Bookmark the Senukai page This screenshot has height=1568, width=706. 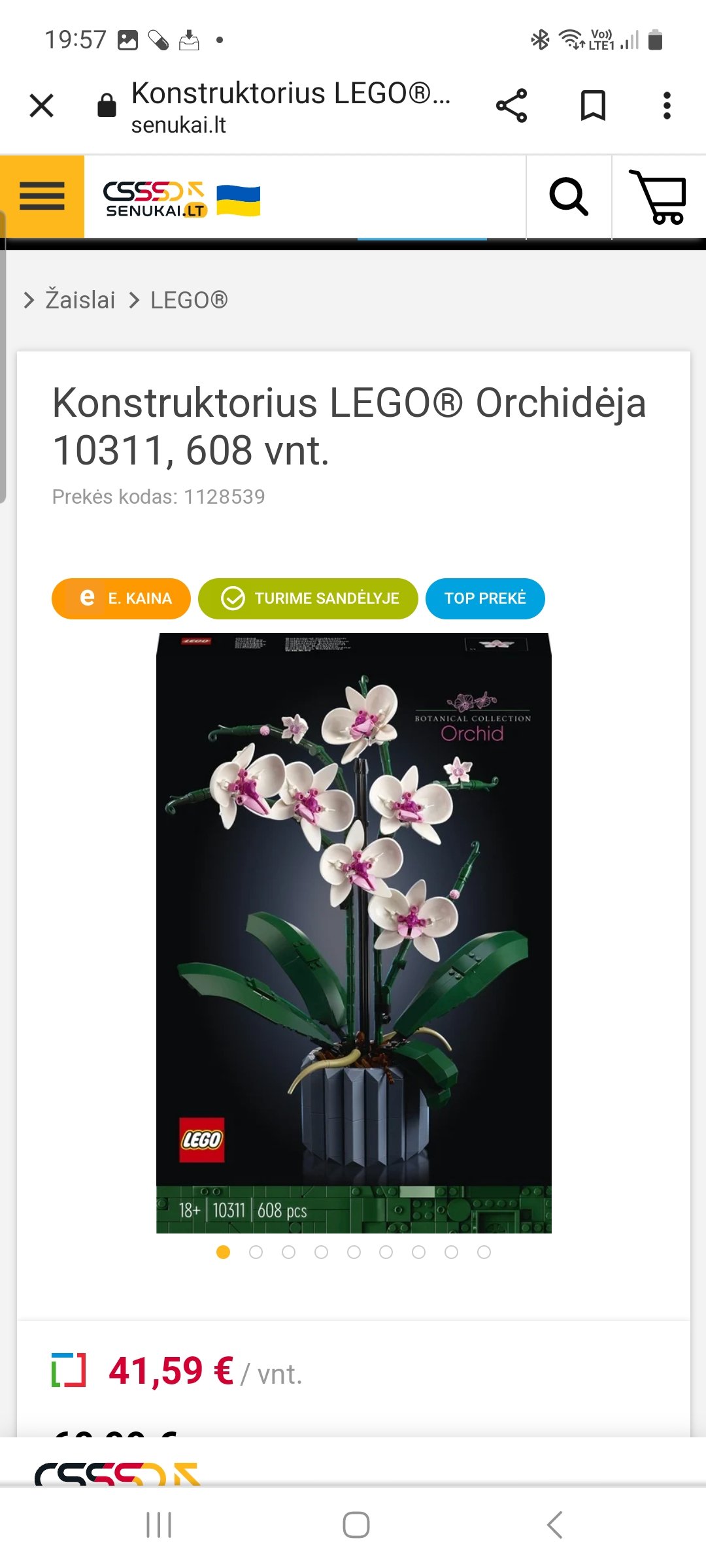pos(593,105)
